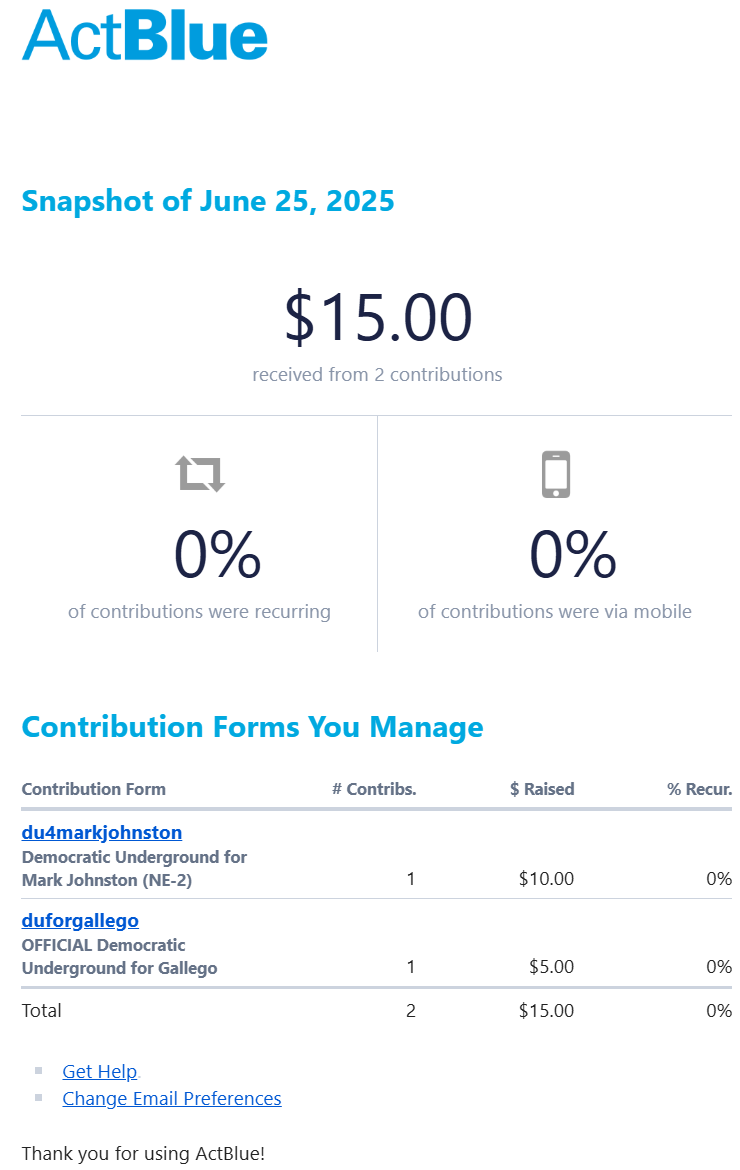Open the du4markjohnston contribution form link

(x=102, y=832)
